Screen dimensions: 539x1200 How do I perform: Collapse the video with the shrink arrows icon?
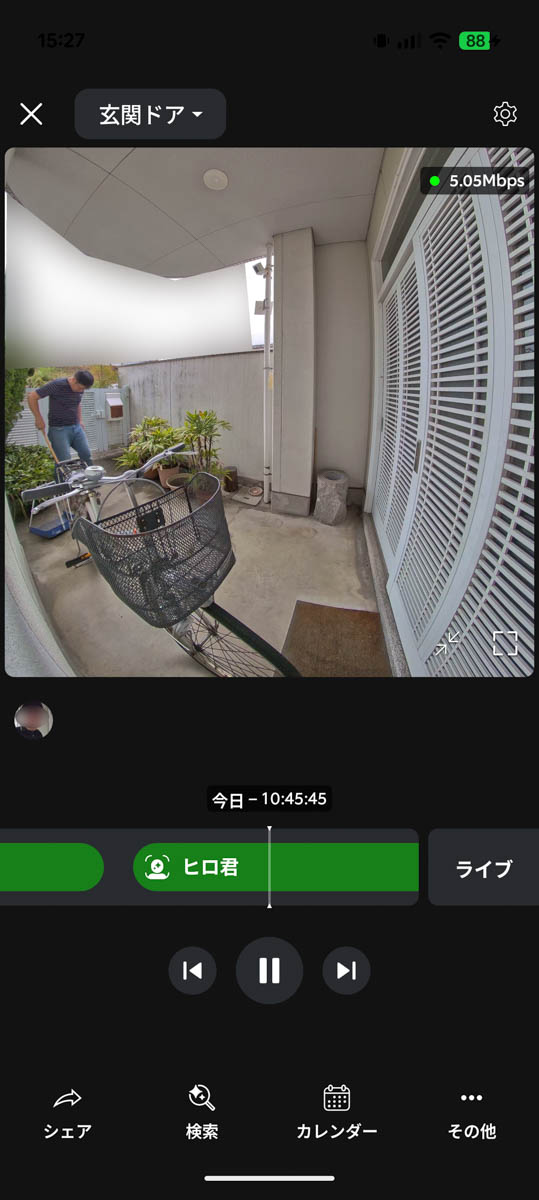447,643
